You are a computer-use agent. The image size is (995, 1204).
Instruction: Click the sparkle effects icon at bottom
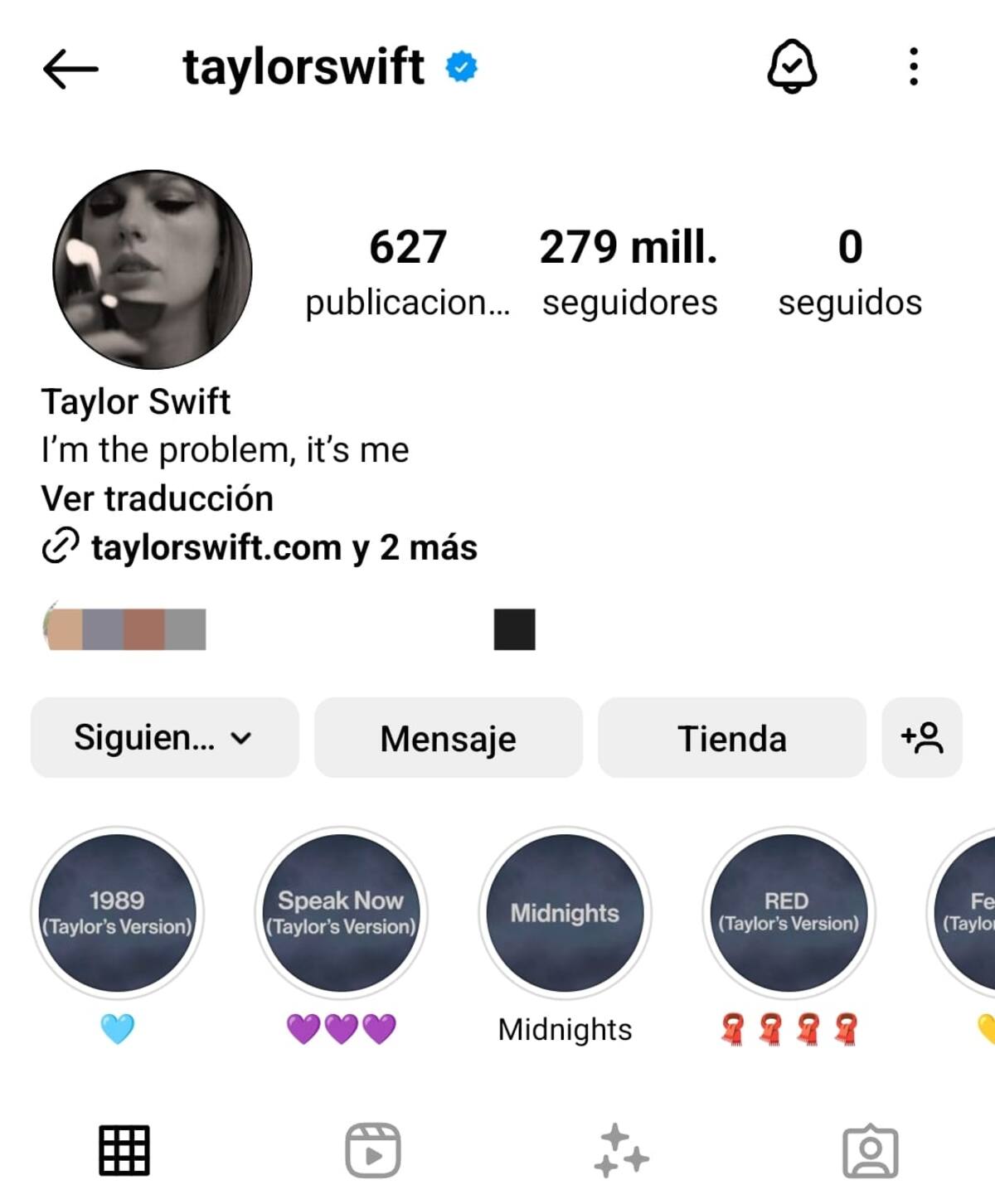(x=620, y=1148)
